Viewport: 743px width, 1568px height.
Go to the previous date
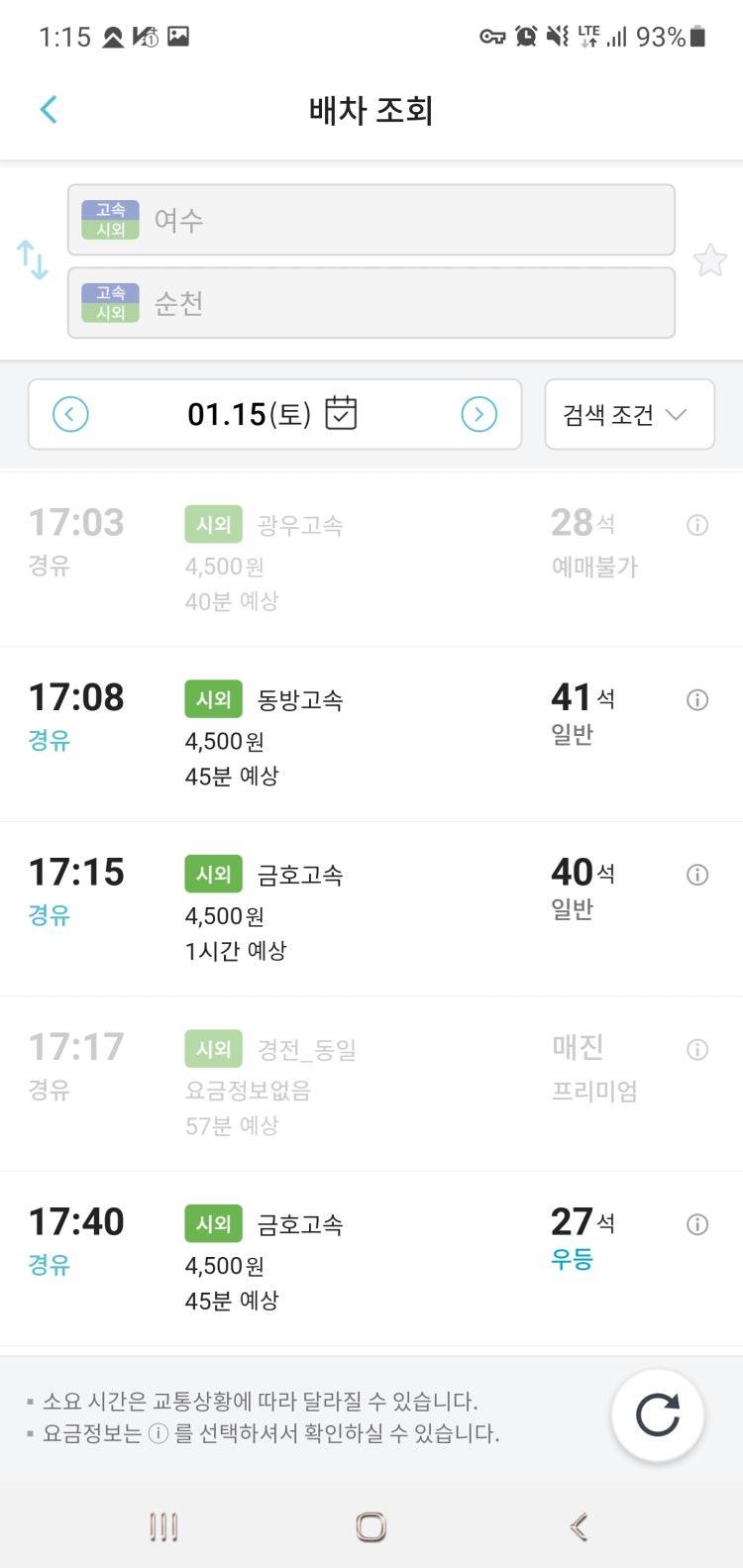tap(70, 414)
